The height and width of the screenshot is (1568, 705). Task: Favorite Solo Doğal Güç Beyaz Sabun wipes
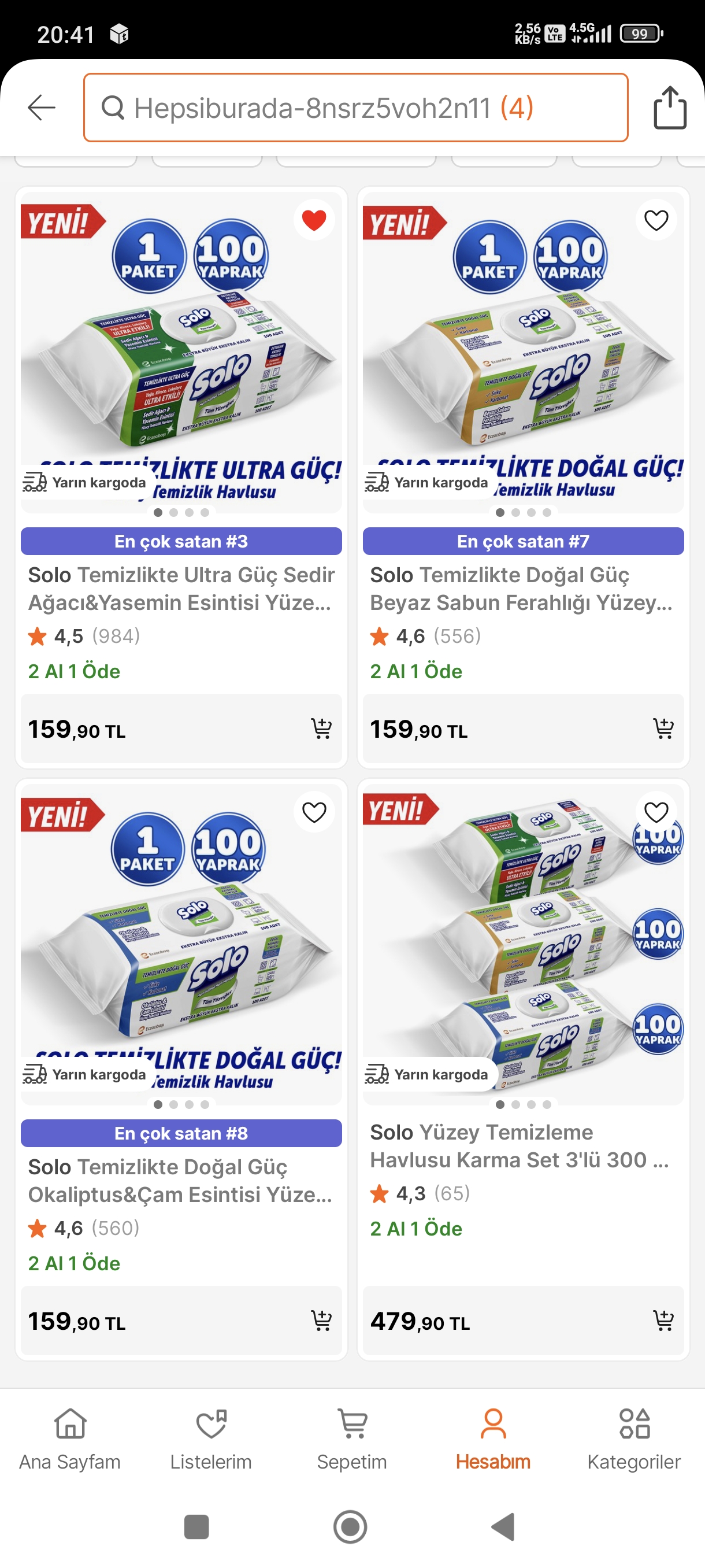coord(656,220)
